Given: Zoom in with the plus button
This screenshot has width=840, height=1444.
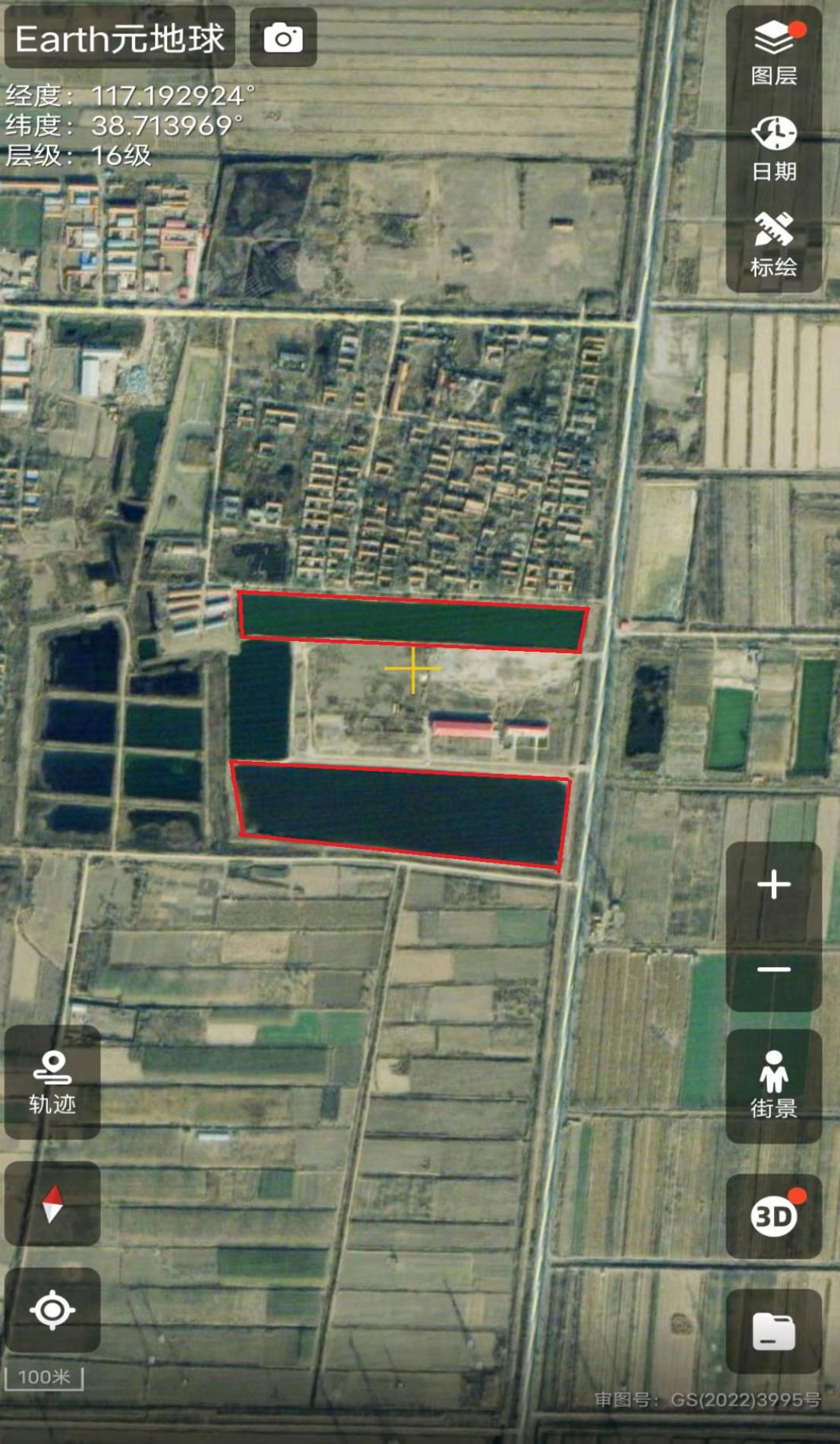Looking at the screenshot, I should 773,885.
